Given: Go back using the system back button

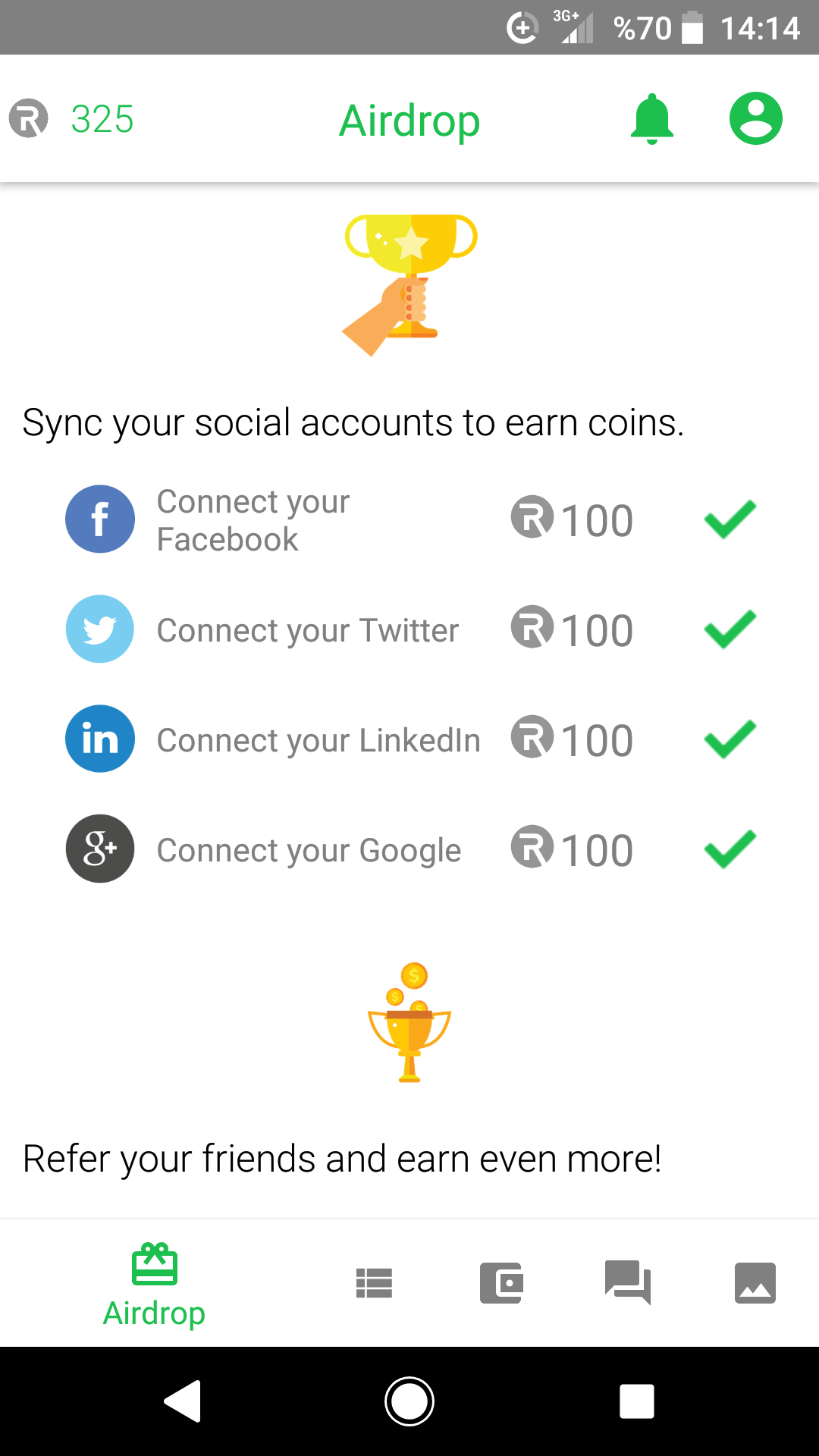Looking at the screenshot, I should (183, 1401).
